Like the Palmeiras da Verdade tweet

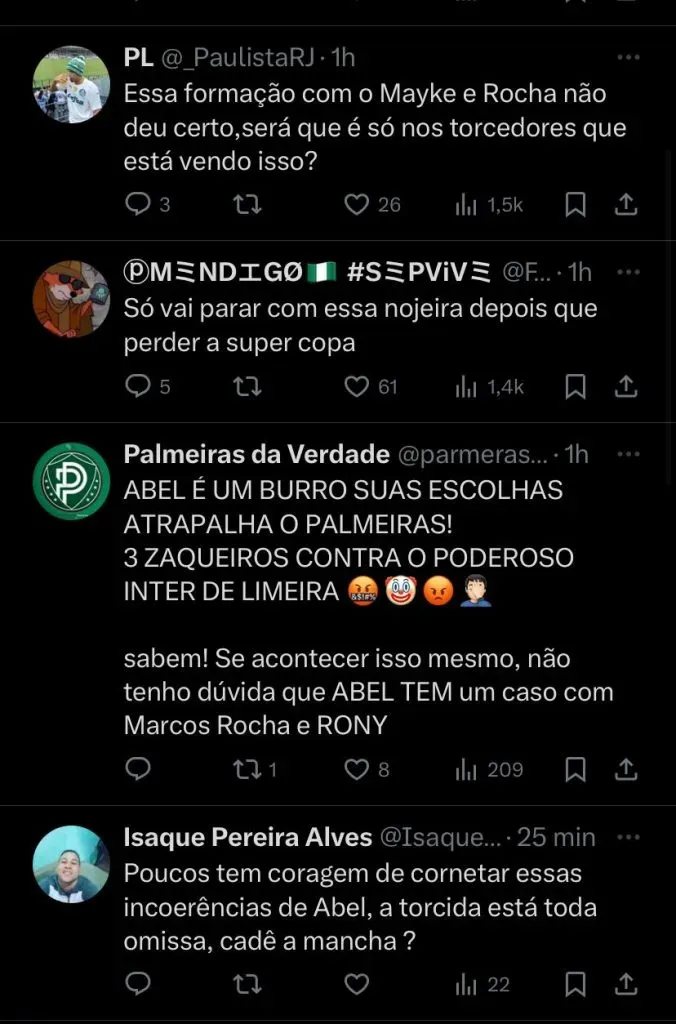(357, 769)
